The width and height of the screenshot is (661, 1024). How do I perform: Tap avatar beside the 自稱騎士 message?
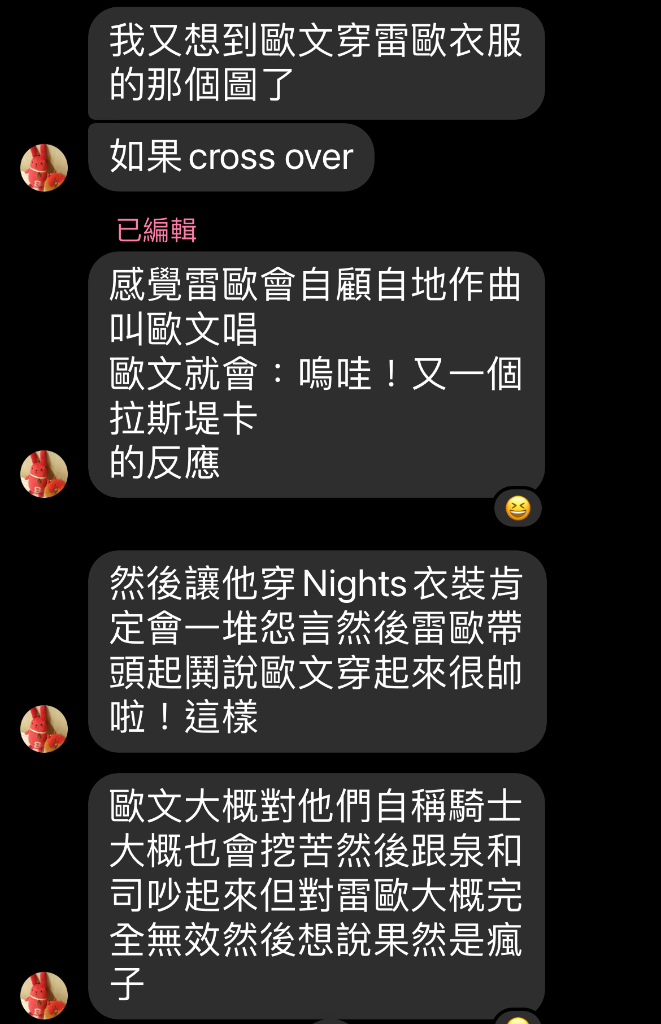pyautogui.click(x=44, y=995)
